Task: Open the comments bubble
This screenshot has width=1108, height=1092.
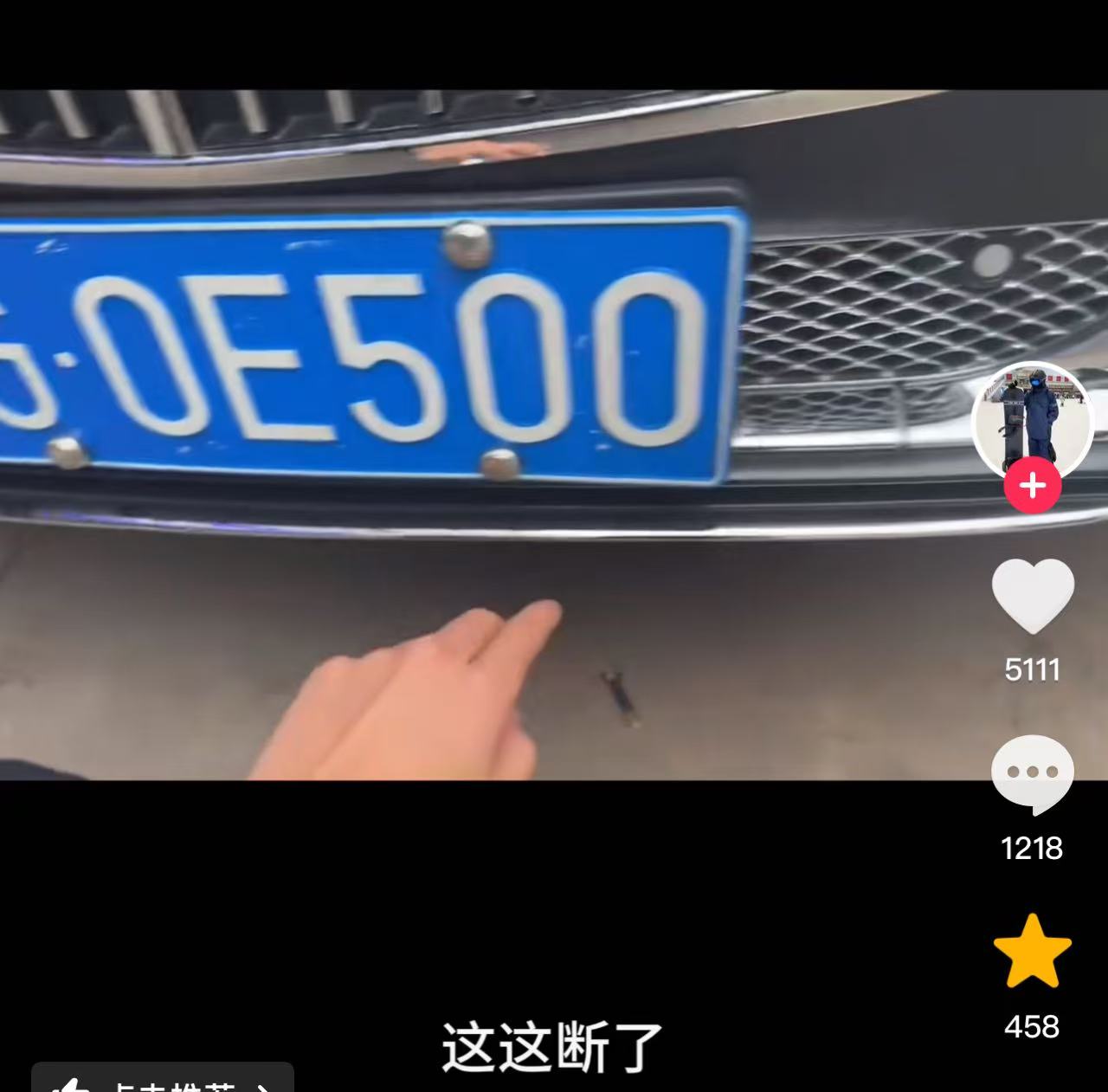Action: tap(1032, 773)
